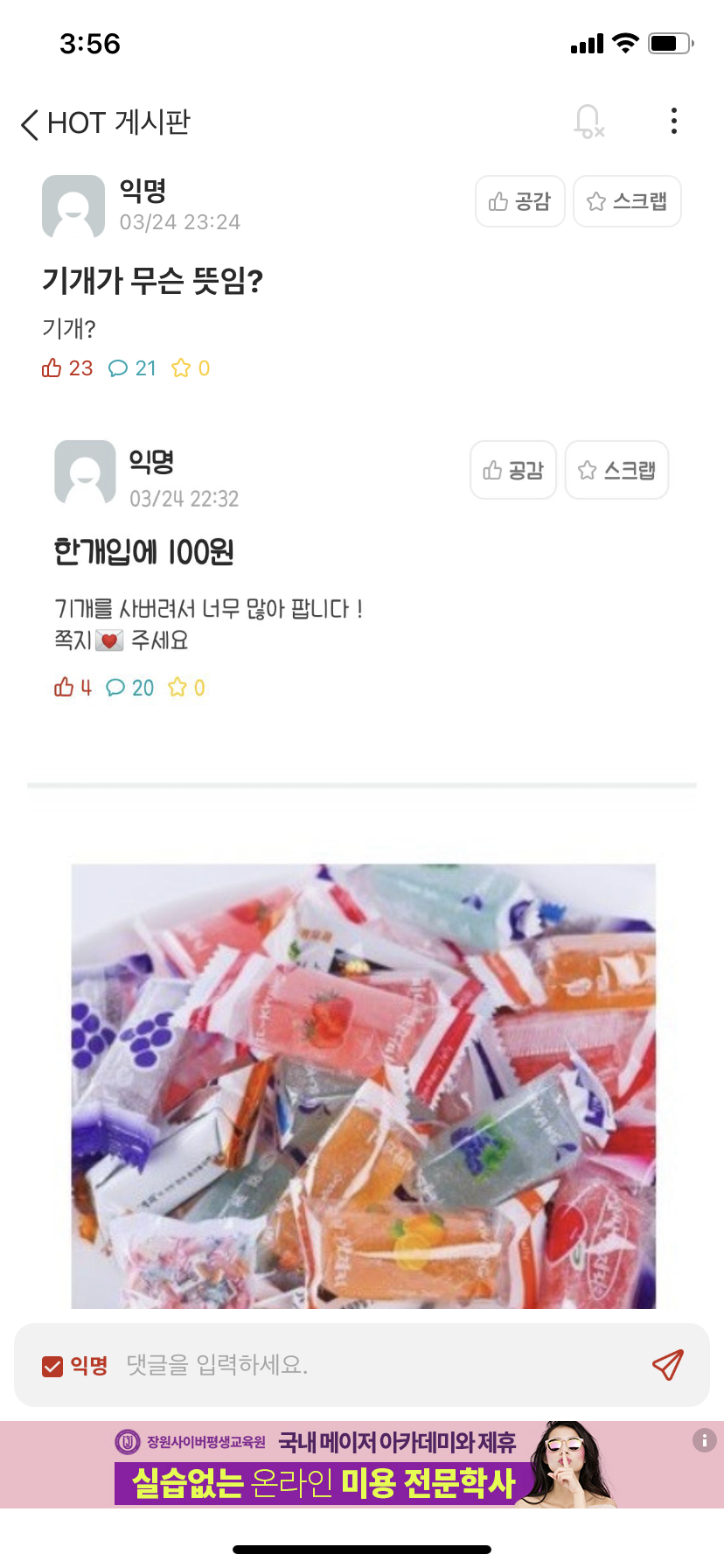Focus the 댓글을 입력하세요 comment field
Image resolution: width=724 pixels, height=1568 pixels.
pos(376,1365)
